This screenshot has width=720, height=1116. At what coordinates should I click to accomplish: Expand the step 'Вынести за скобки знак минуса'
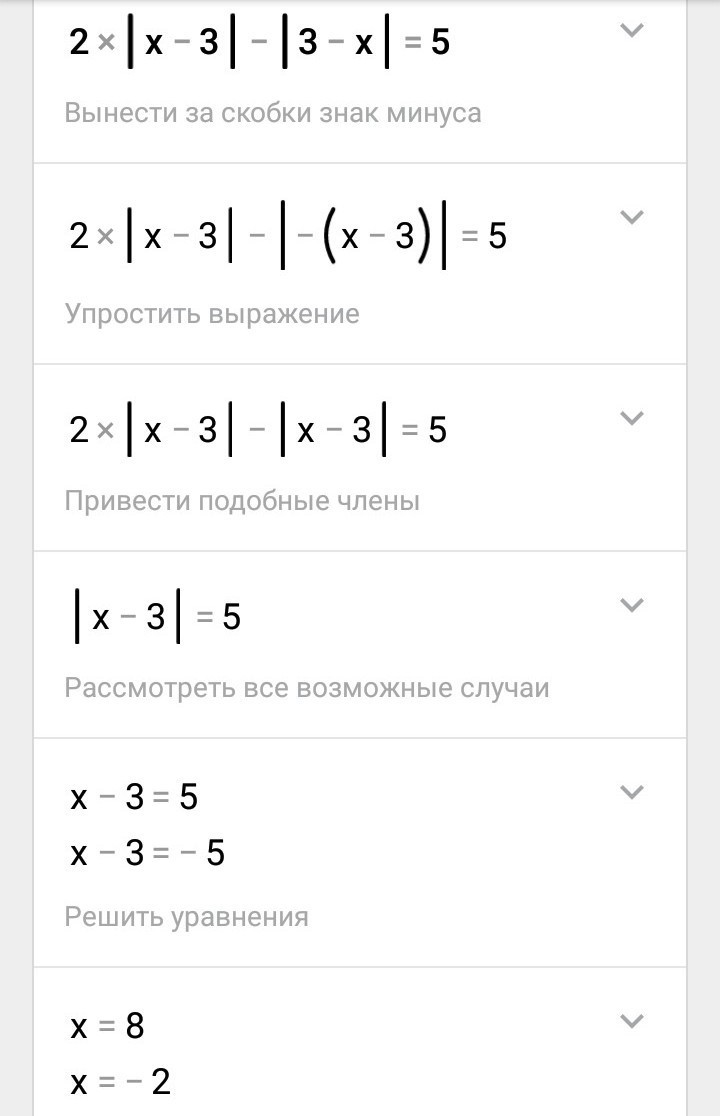point(631,30)
